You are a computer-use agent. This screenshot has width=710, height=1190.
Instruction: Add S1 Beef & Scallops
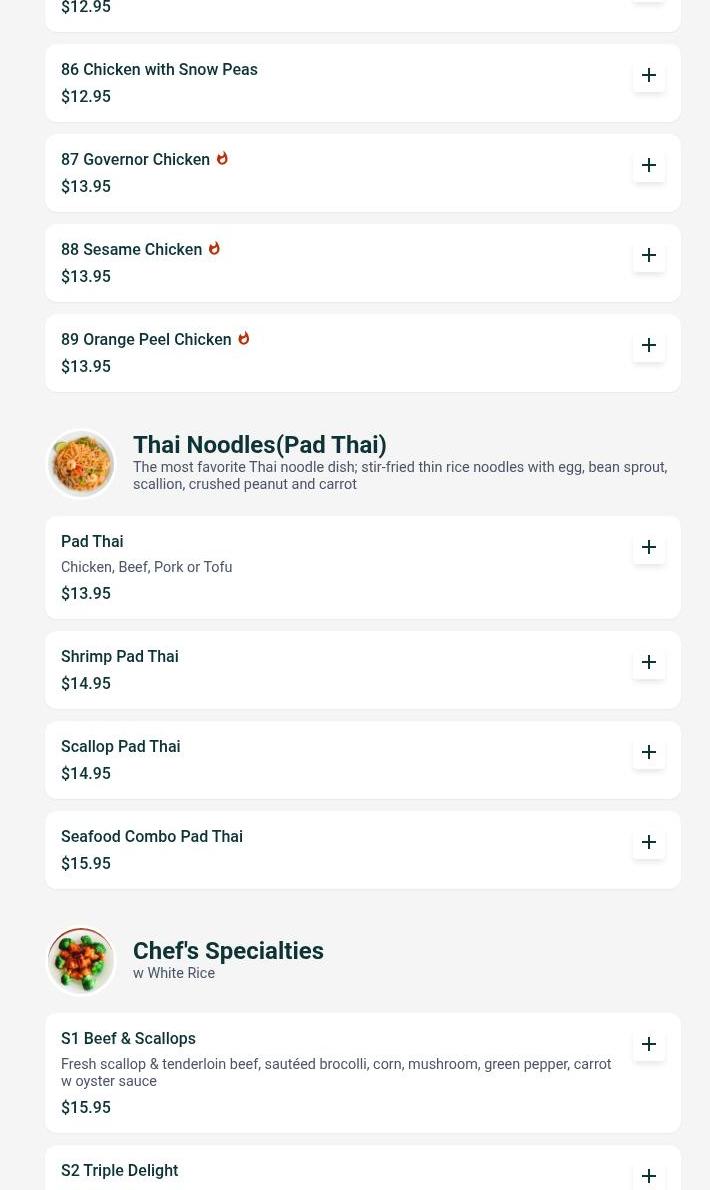point(649,1044)
